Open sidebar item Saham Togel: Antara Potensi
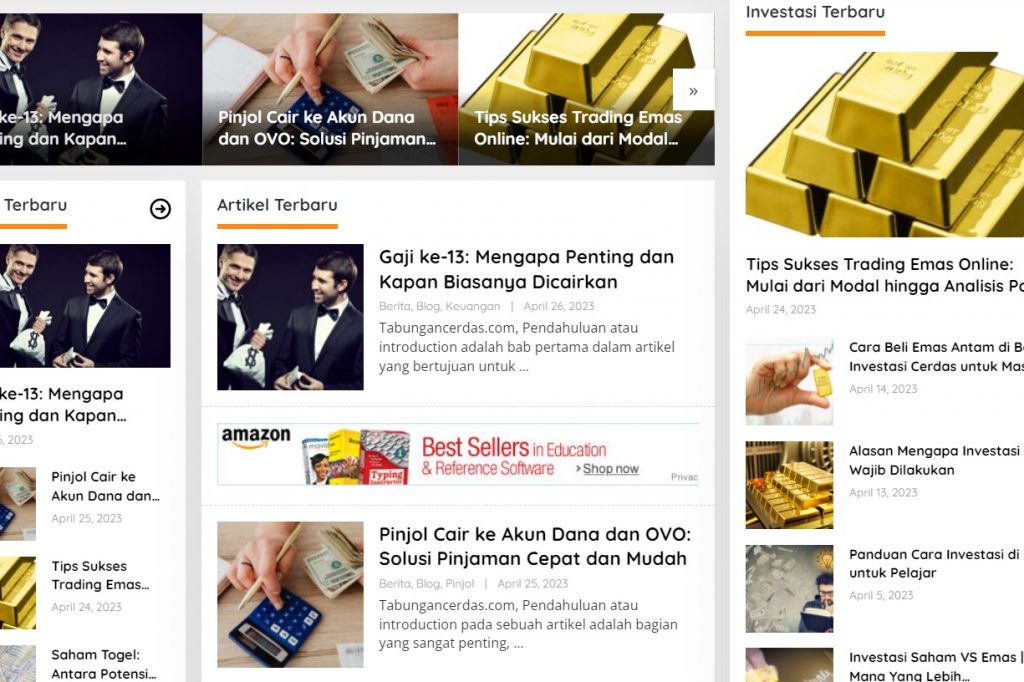This screenshot has width=1024, height=682. point(98,664)
